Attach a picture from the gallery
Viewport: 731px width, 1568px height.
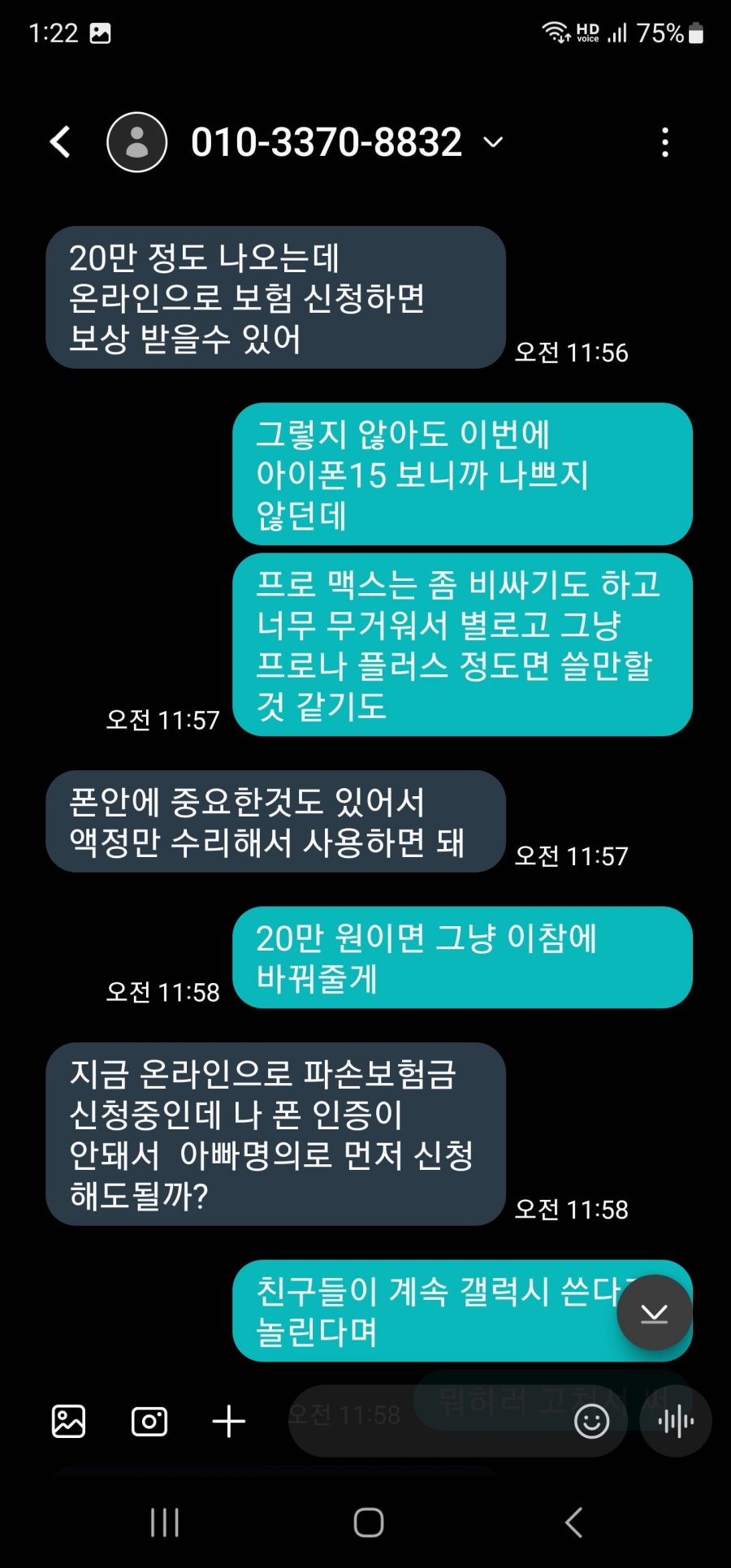(68, 1421)
